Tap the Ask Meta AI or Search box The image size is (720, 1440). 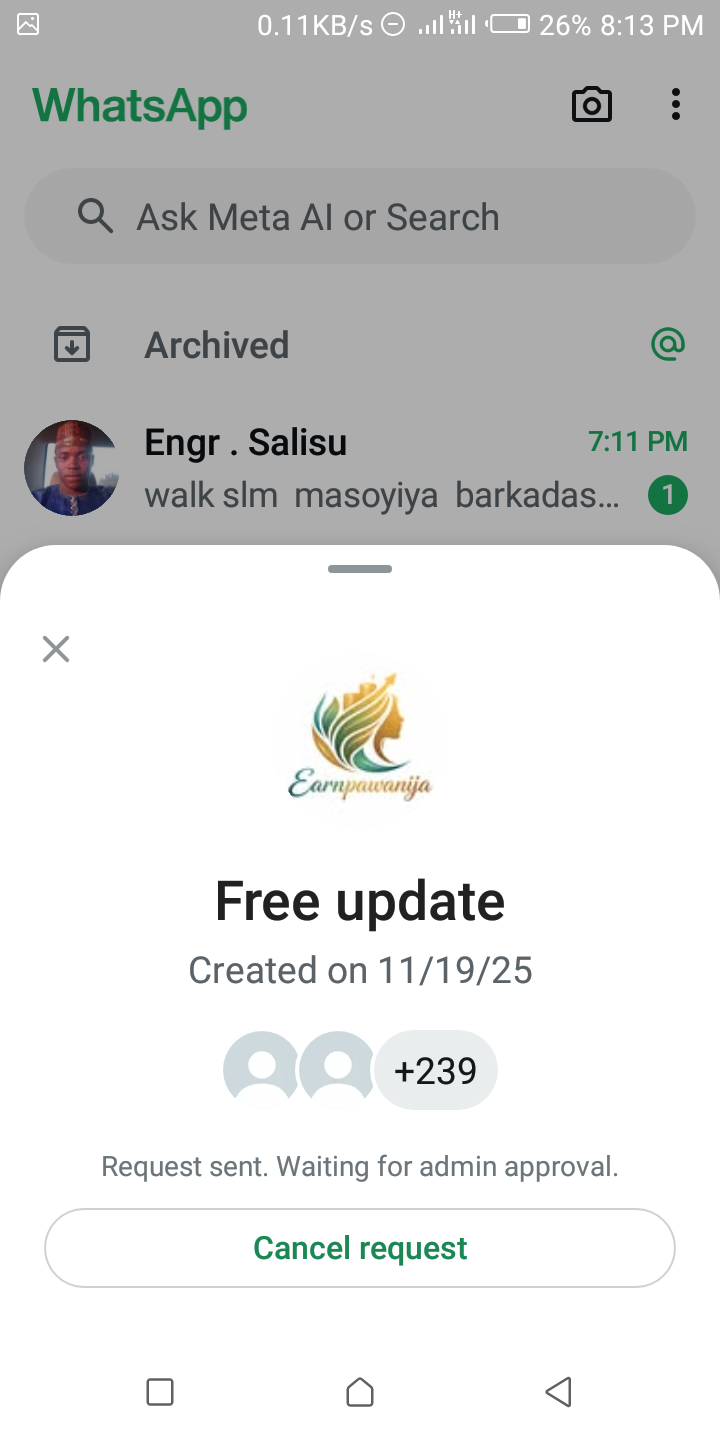click(360, 217)
